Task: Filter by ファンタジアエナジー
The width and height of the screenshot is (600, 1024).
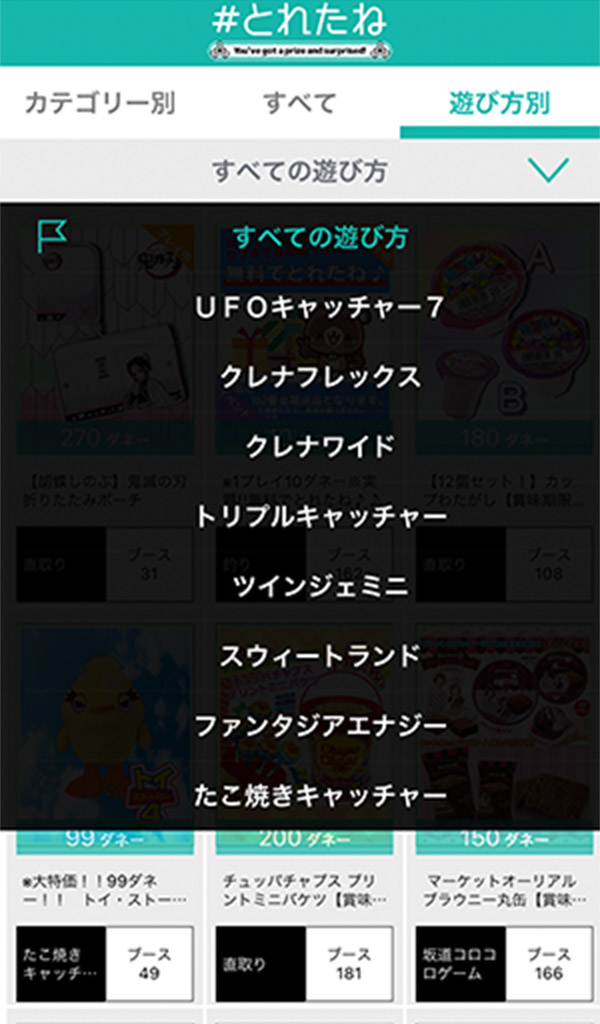Action: point(320,725)
